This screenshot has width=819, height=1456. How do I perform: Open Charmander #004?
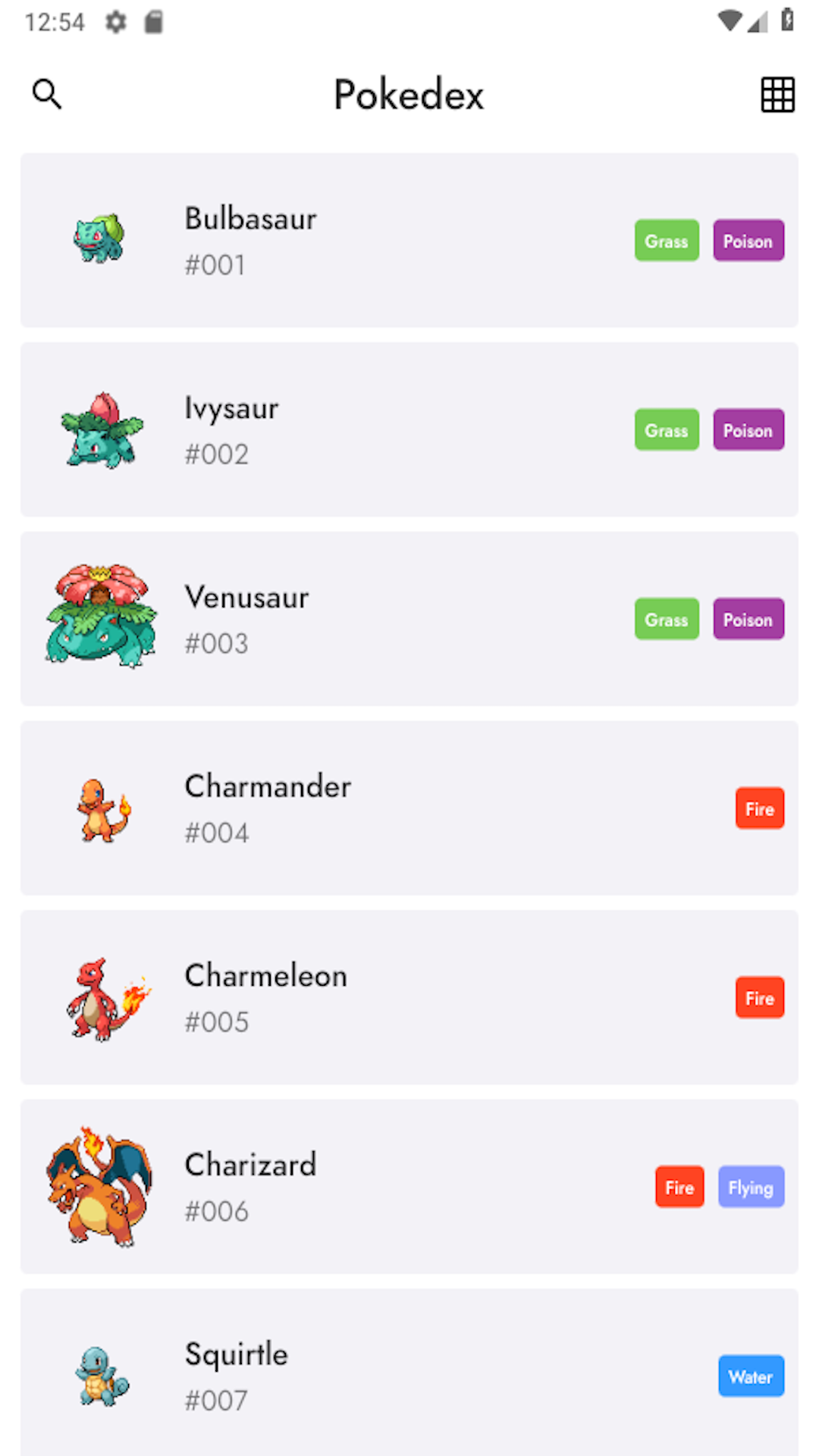tap(409, 808)
